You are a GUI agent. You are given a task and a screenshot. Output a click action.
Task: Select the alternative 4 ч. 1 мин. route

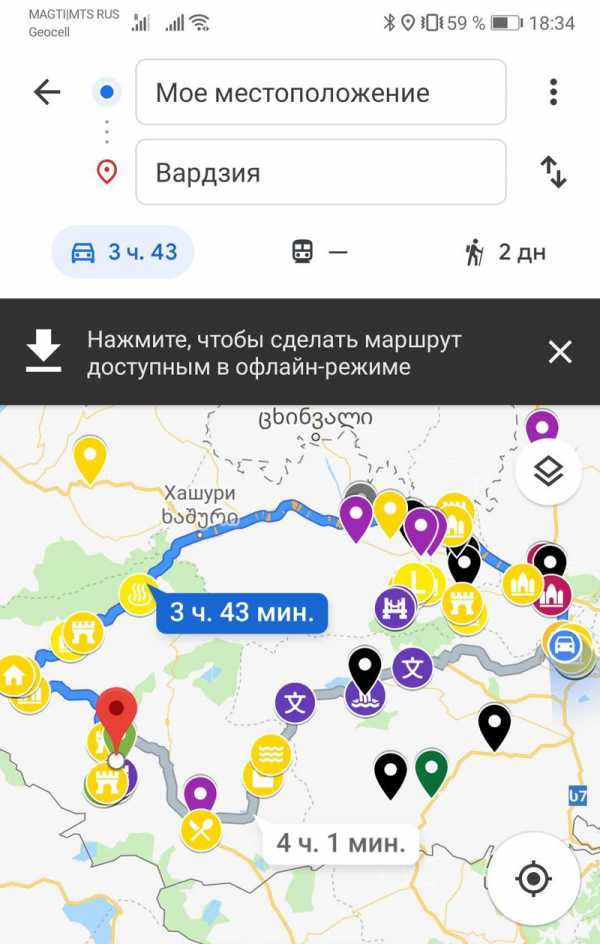click(x=340, y=842)
